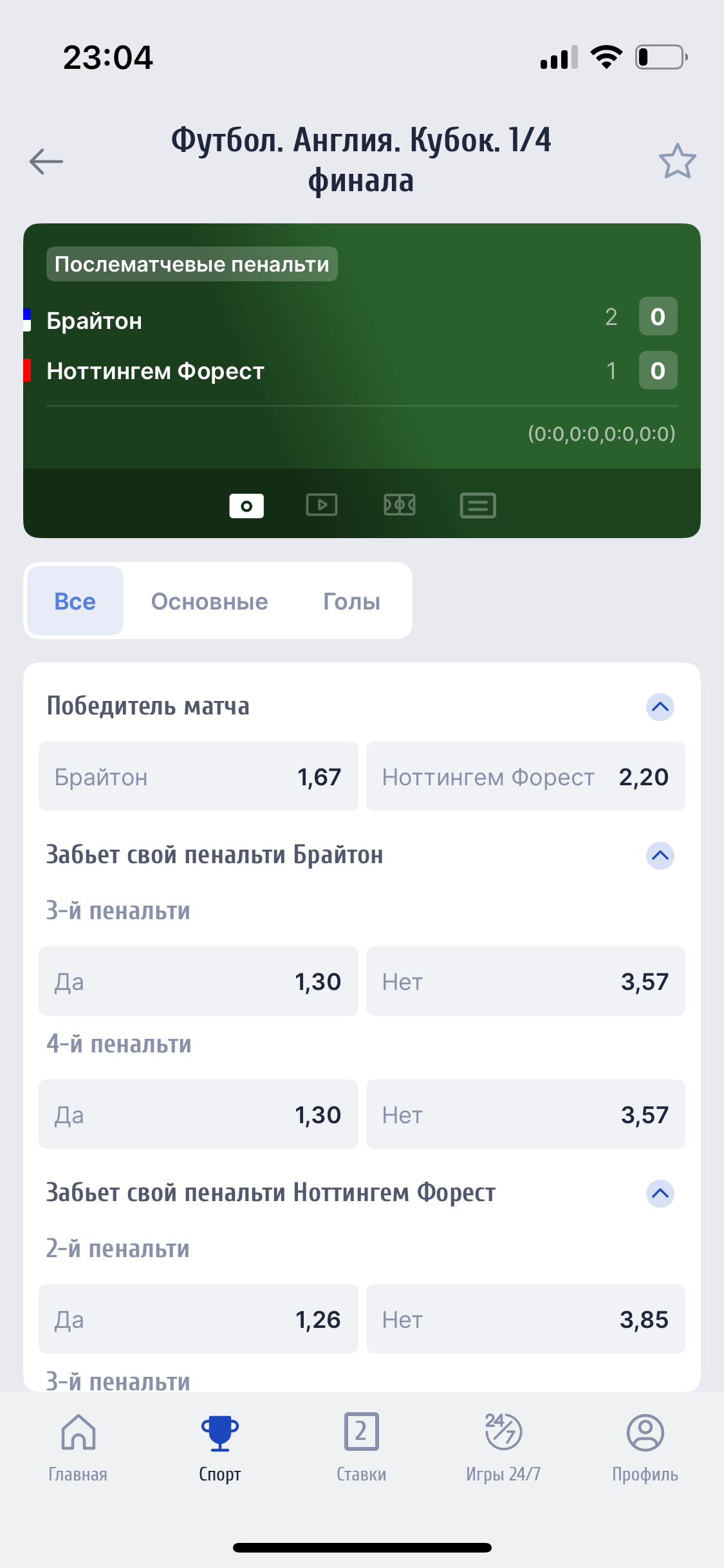Select the Голы tab
This screenshot has height=1568, width=724.
(351, 601)
